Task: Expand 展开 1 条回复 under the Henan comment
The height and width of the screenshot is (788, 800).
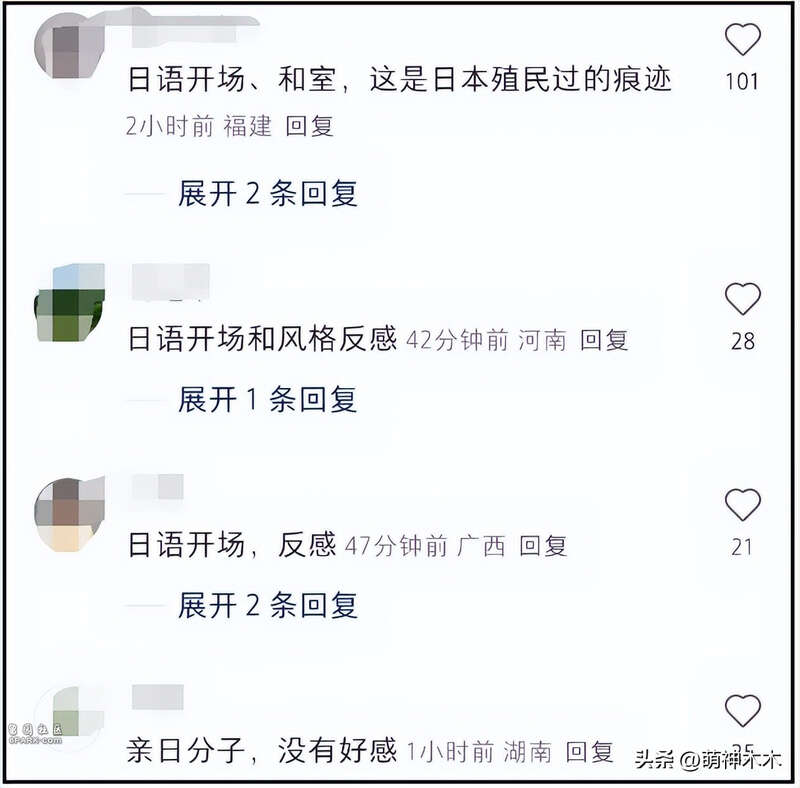Action: coord(267,399)
